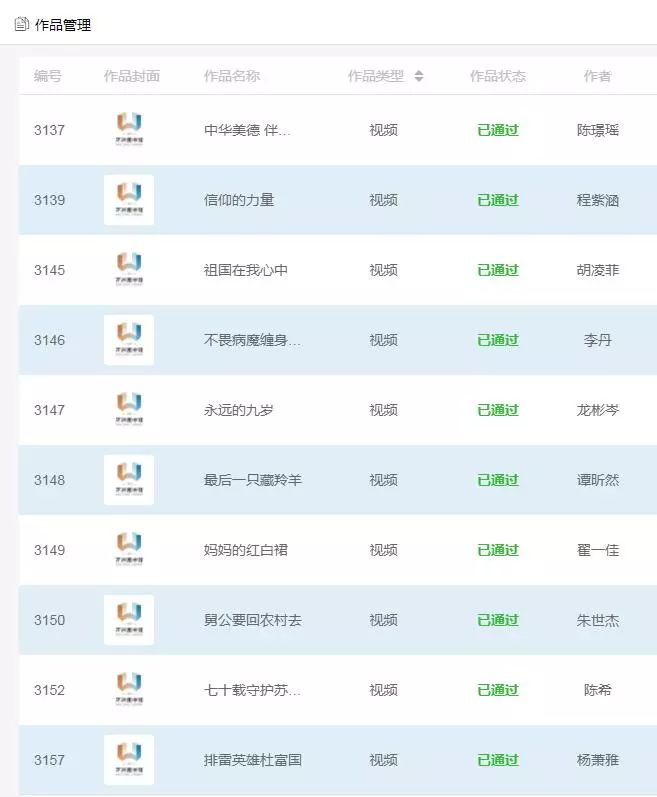Image resolution: width=657 pixels, height=797 pixels.
Task: Sort the list by 作品类型 column
Action: [418, 76]
